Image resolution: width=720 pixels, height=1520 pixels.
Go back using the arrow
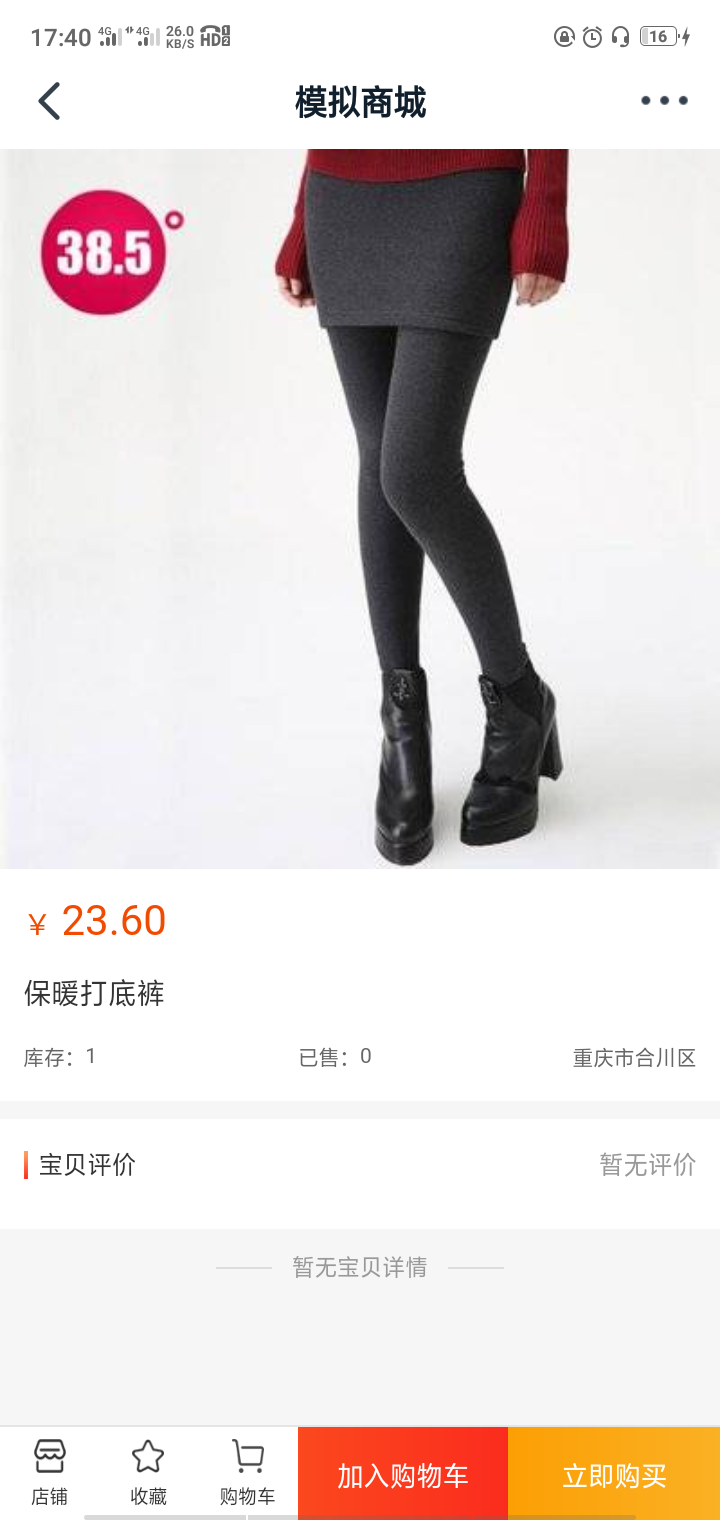tap(49, 101)
